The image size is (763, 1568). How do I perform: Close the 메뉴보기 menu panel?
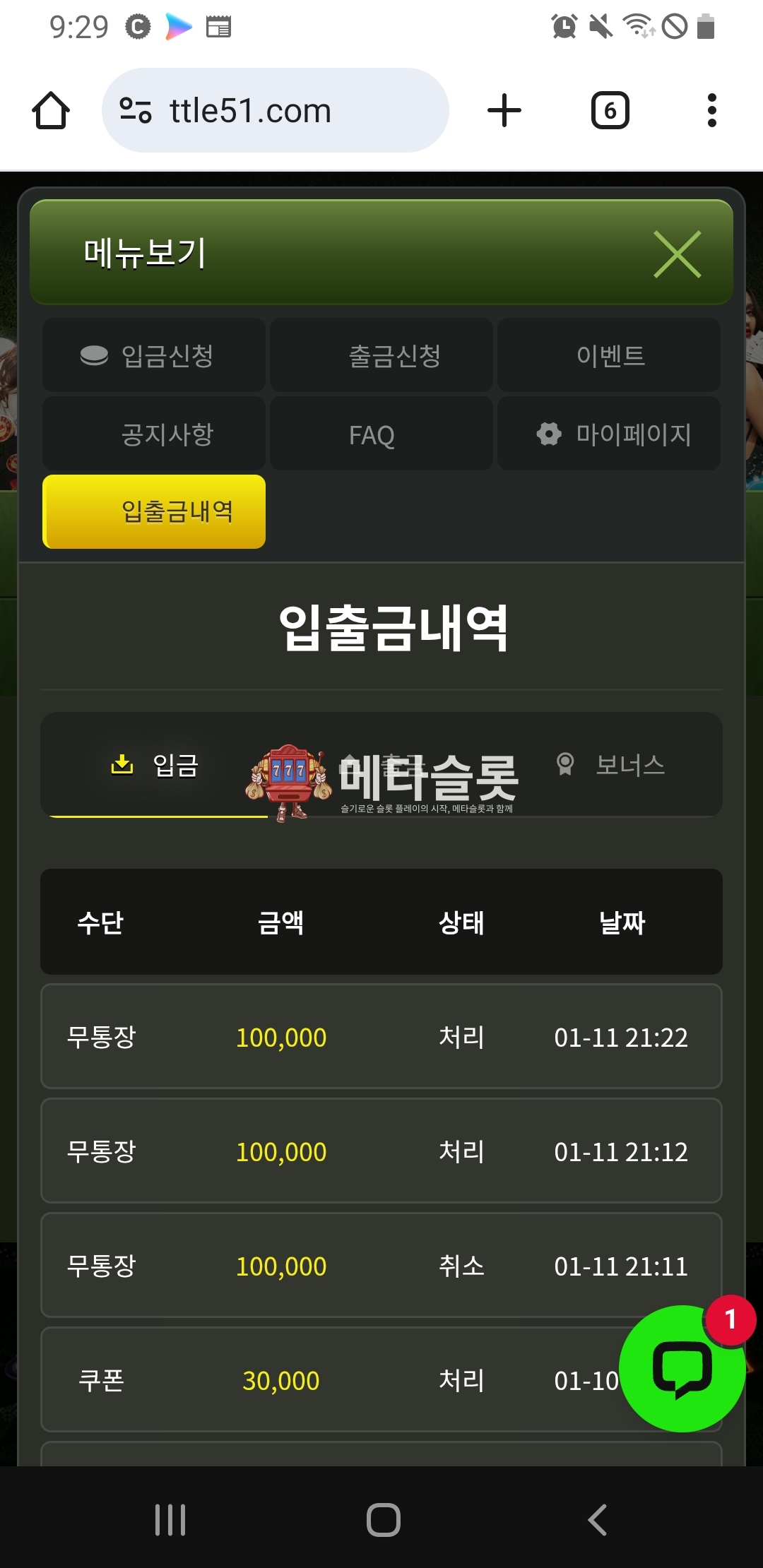(677, 254)
